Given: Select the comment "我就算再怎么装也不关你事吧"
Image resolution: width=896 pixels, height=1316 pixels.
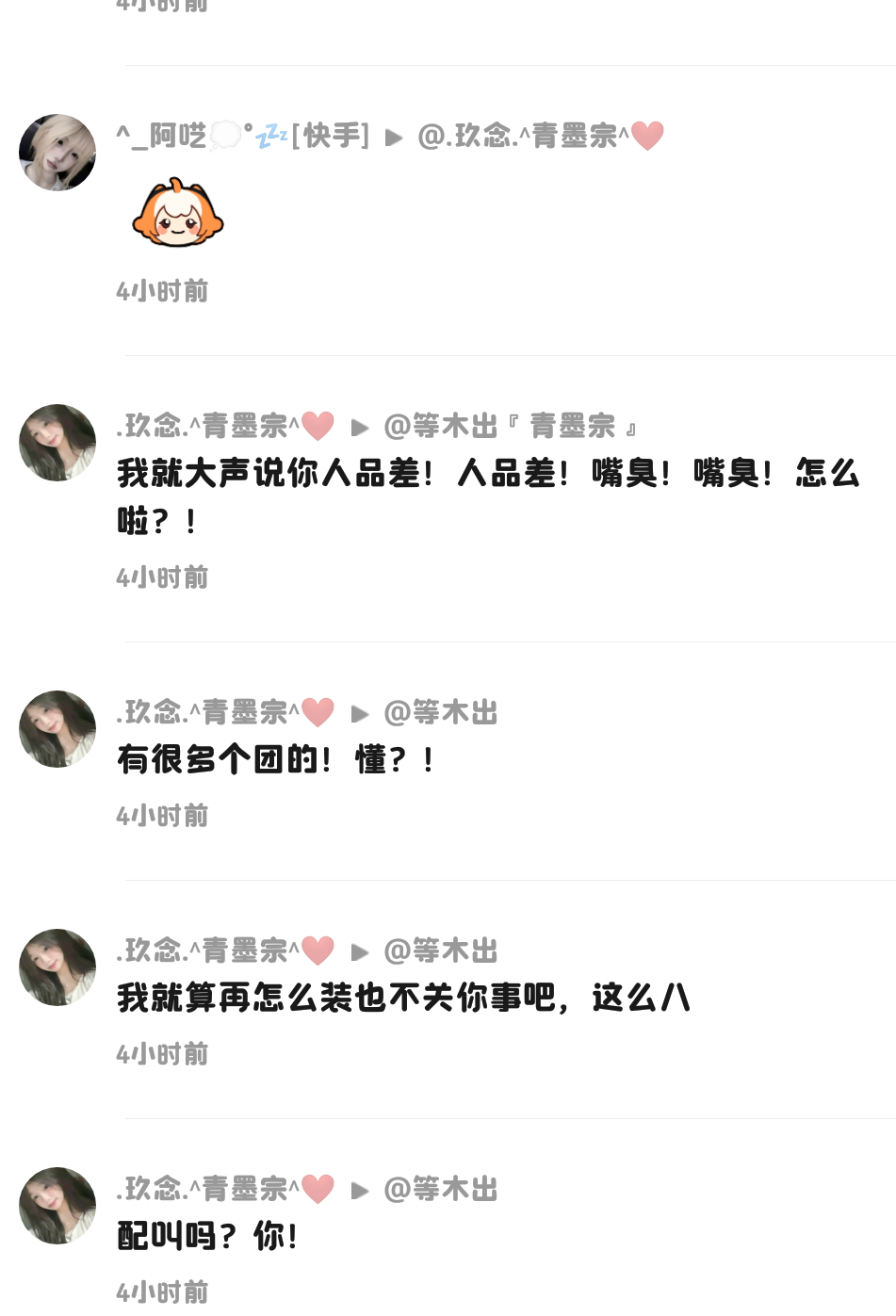Looking at the screenshot, I should click(x=403, y=998).
